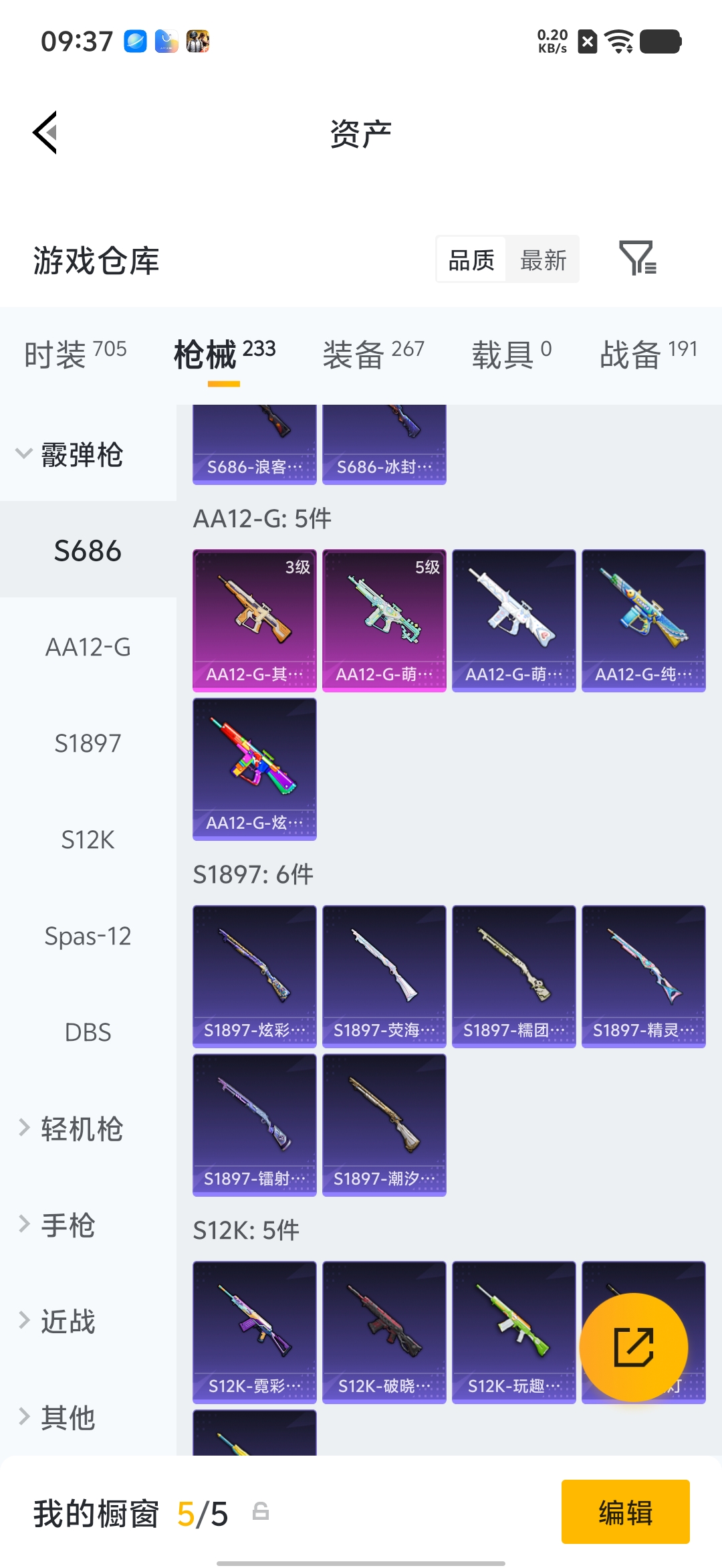
Task: Jump to the DBS subcategory
Action: pos(88,1032)
